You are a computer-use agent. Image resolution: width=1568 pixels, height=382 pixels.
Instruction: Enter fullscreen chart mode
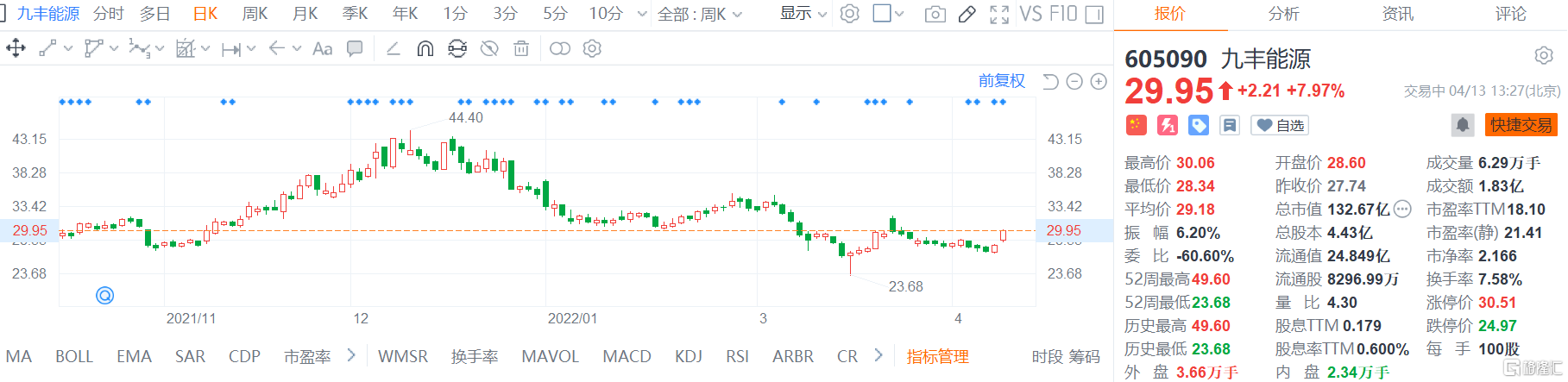pos(999,15)
